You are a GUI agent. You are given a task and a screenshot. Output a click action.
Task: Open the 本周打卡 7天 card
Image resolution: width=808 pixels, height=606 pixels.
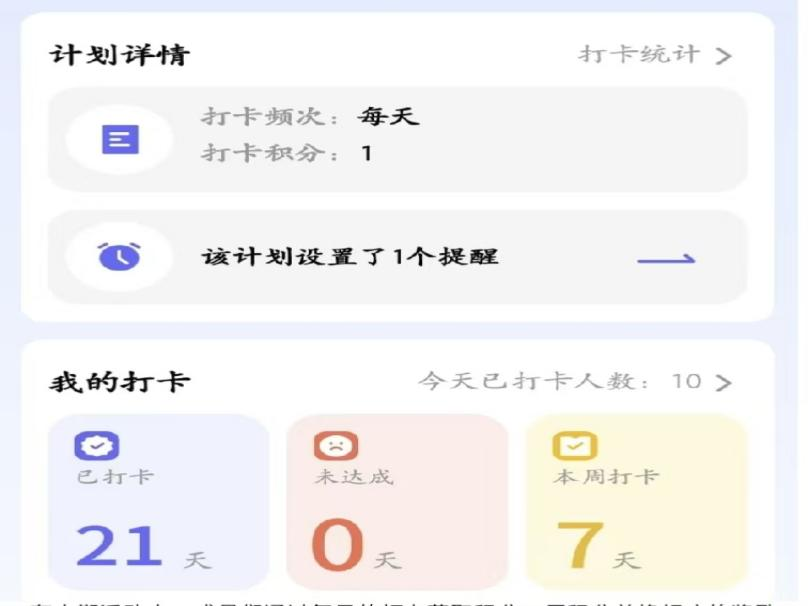point(635,502)
